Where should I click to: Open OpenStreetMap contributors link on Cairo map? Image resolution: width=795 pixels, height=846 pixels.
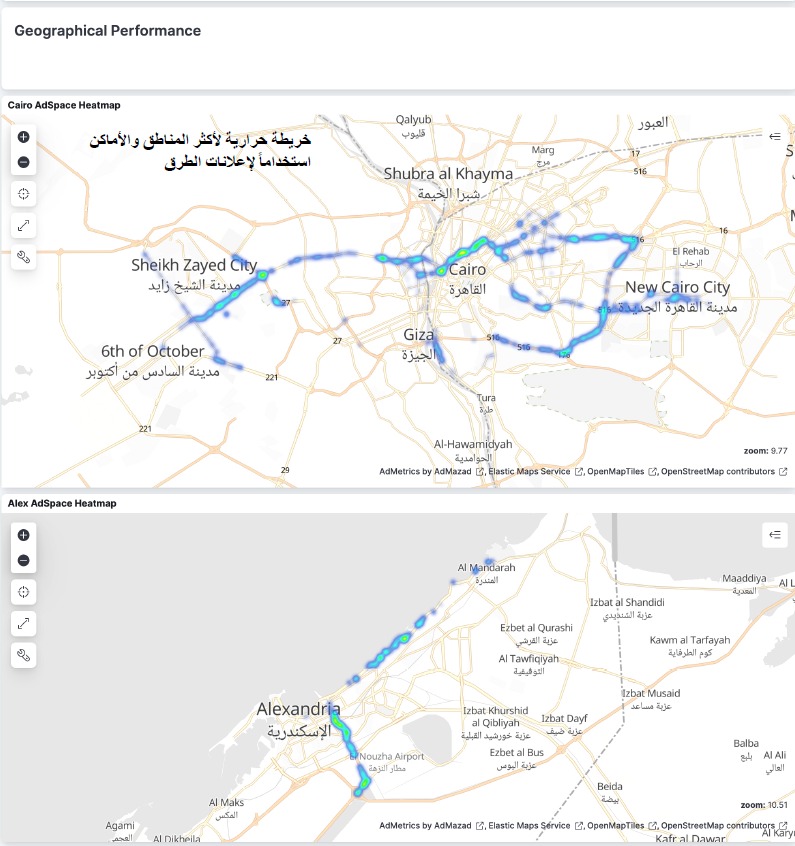coord(717,471)
